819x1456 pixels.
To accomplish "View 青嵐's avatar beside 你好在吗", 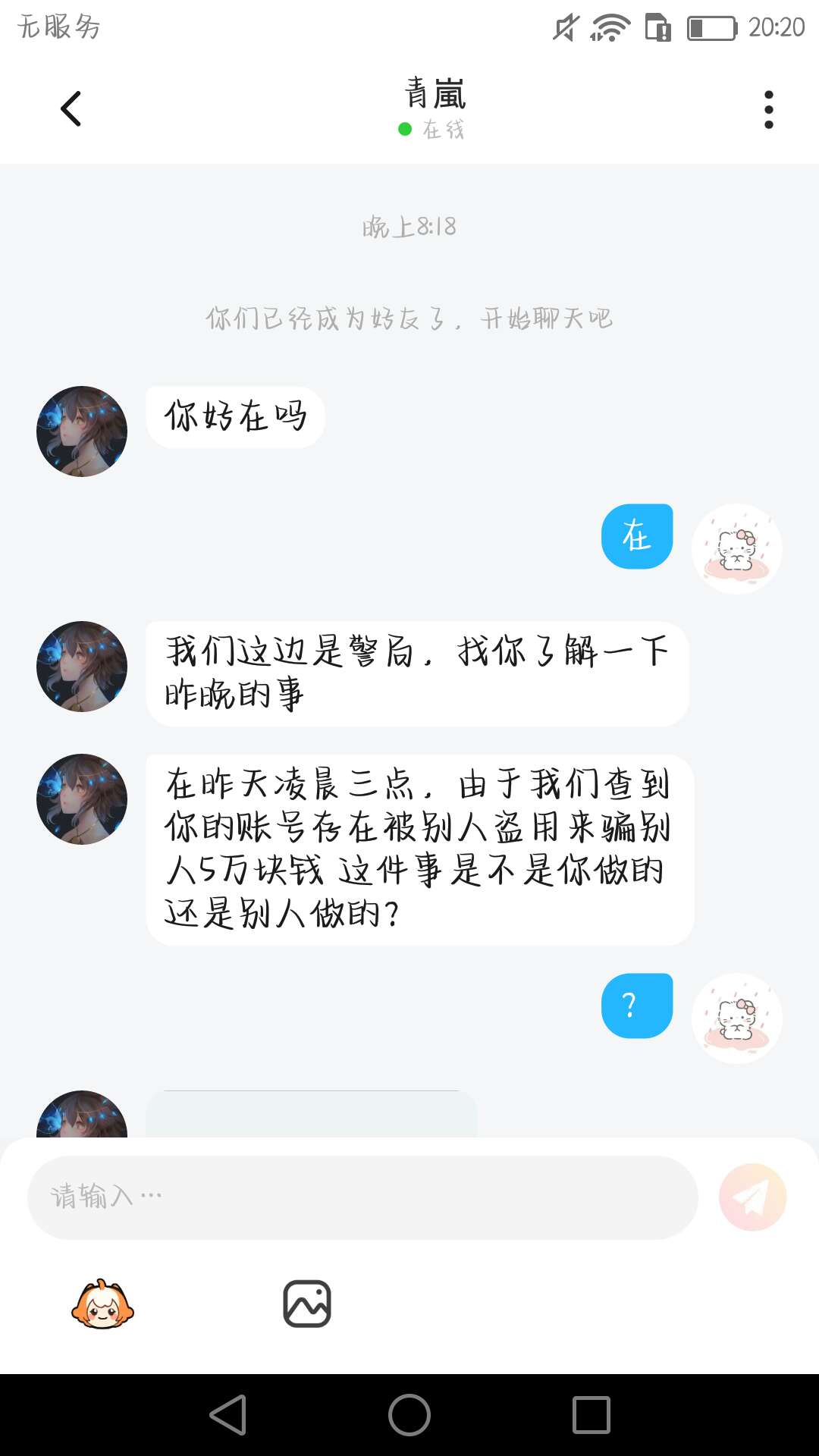I will tap(82, 431).
